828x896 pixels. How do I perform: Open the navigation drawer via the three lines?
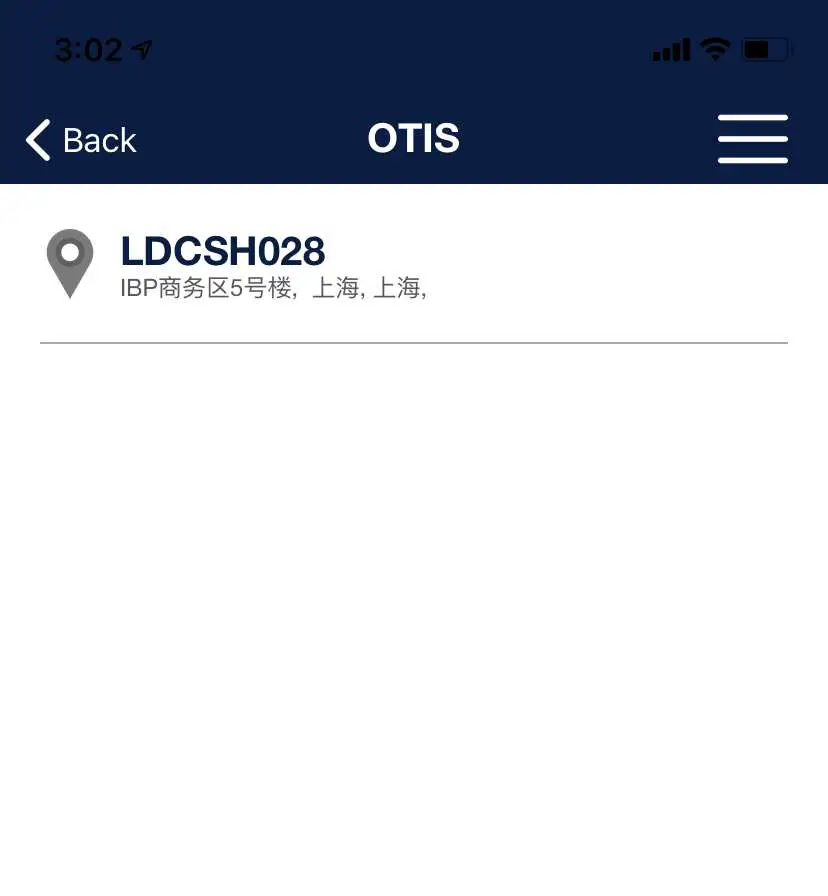tap(752, 139)
